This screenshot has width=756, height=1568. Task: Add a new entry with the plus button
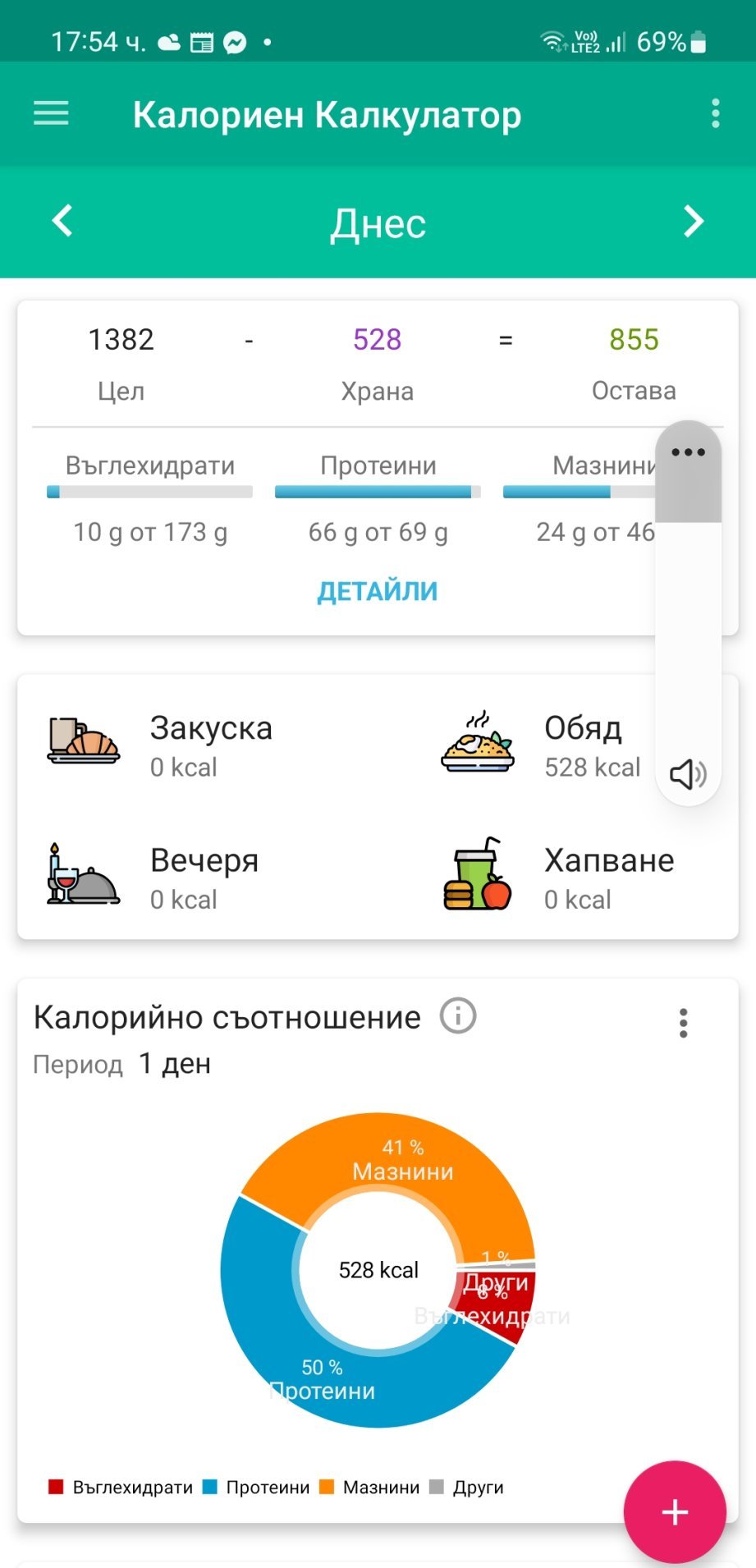click(675, 1511)
